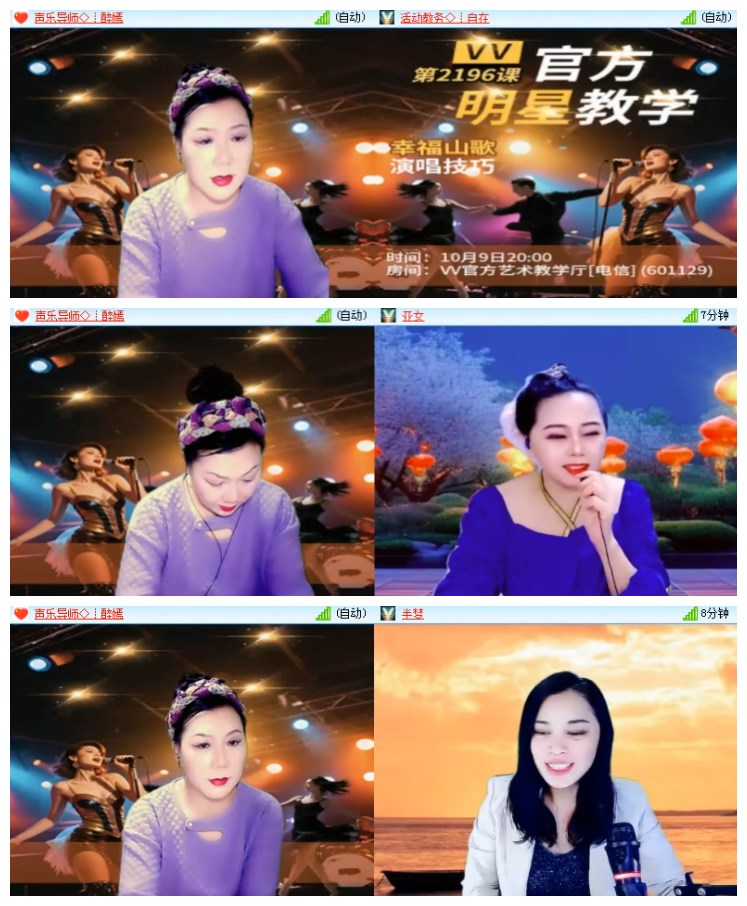
Task: Click the VV avatar icon next to 活动教务◇丨自在
Action: (388, 17)
